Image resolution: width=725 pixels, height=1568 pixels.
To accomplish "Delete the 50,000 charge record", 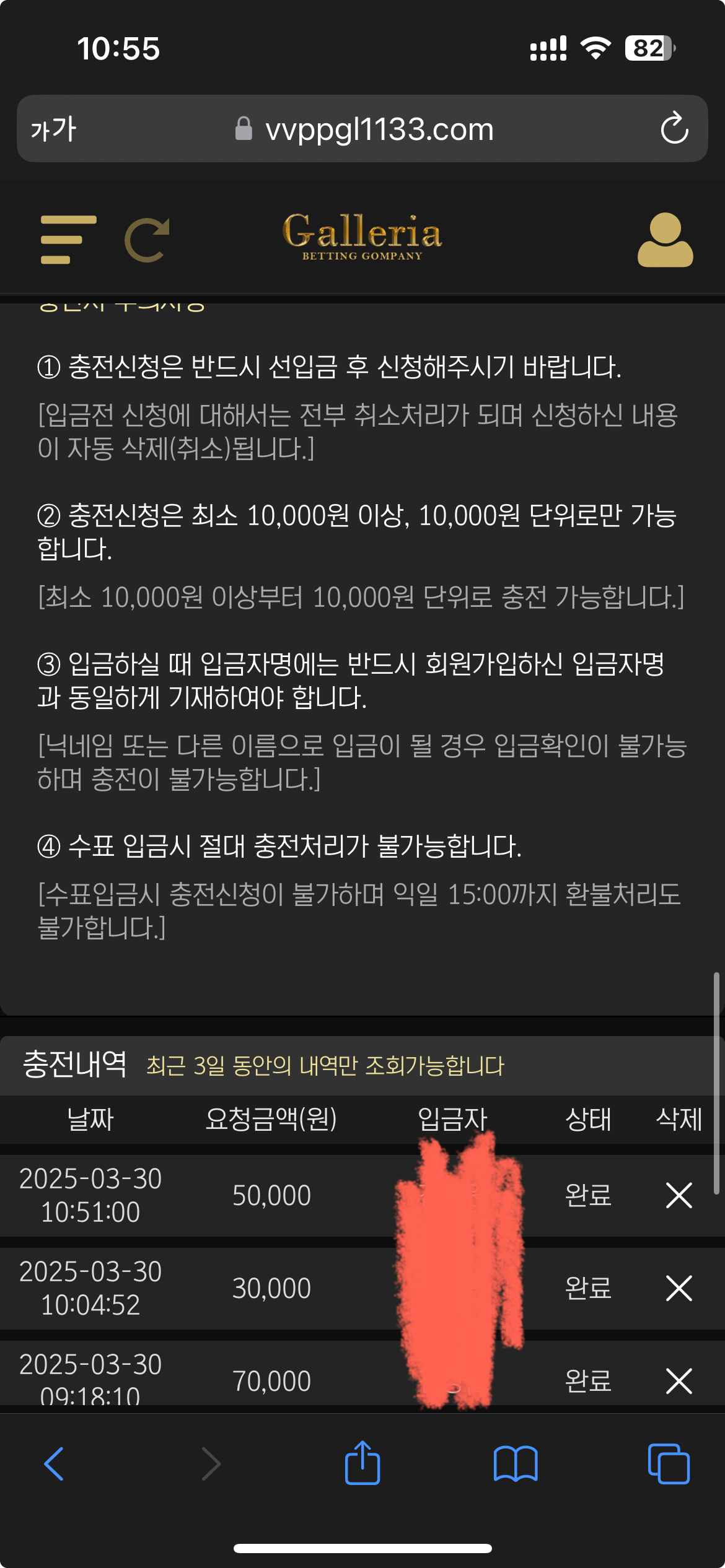I will click(679, 1195).
